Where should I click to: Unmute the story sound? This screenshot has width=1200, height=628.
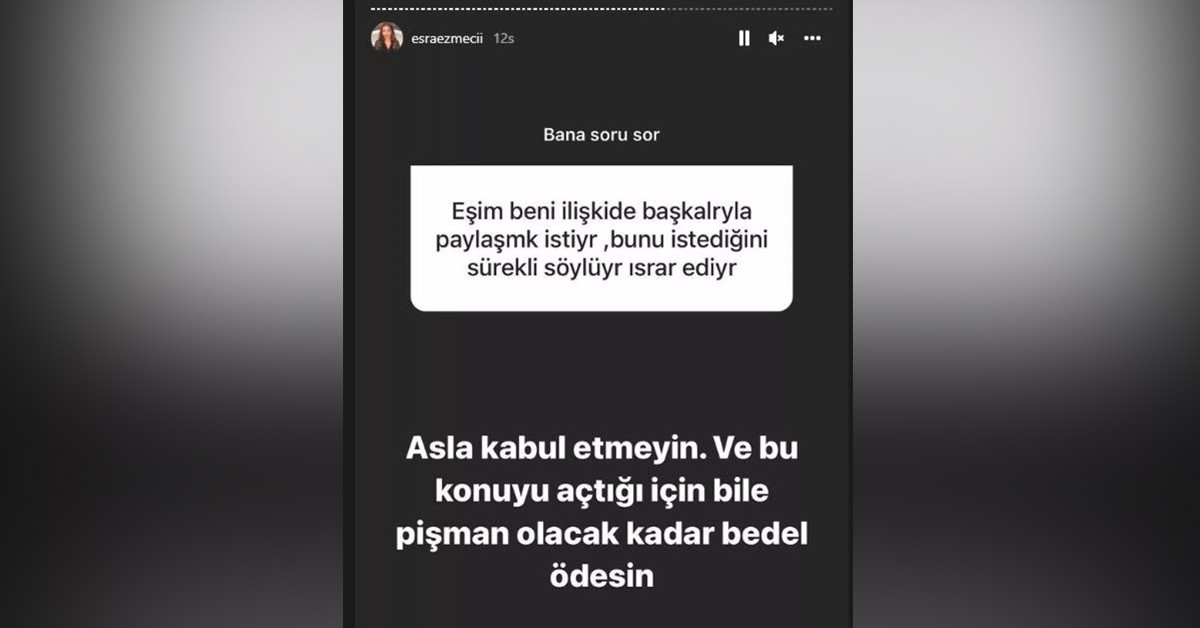[x=776, y=38]
